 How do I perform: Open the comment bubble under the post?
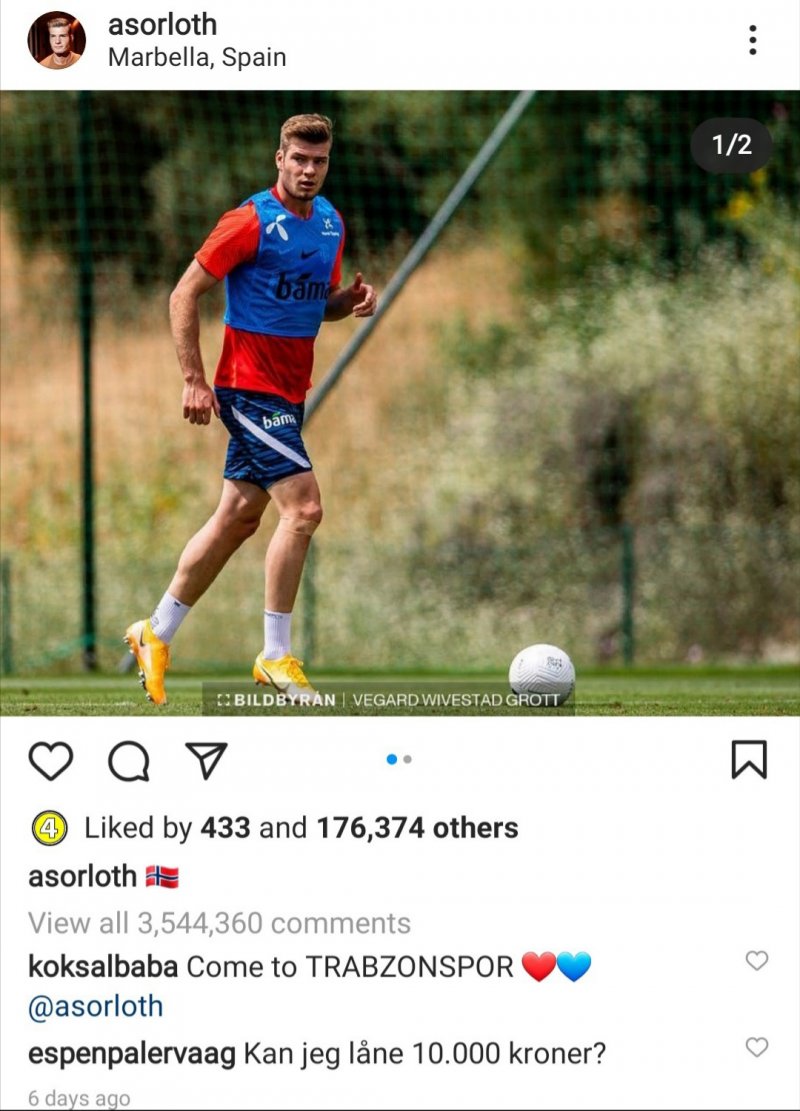128,762
